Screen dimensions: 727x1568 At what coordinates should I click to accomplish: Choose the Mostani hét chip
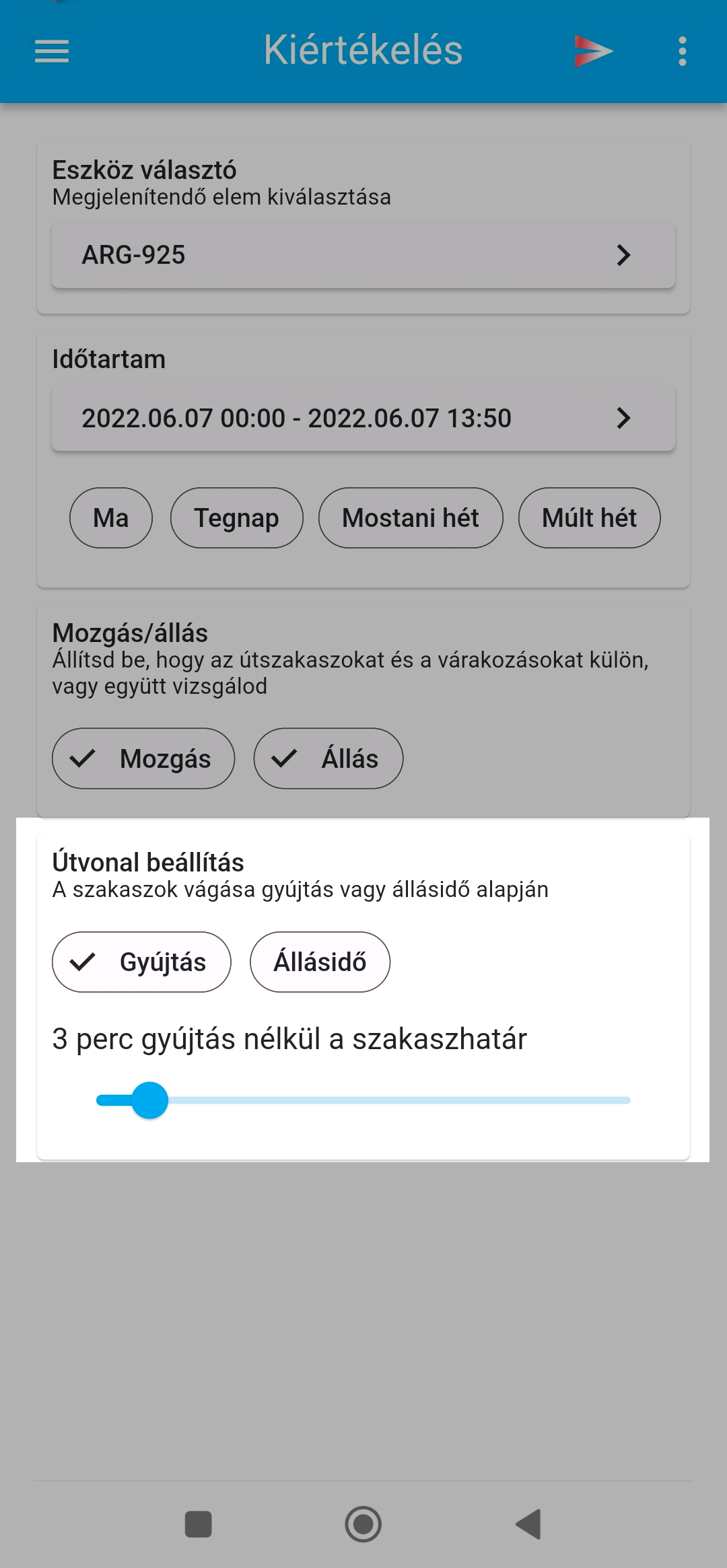(411, 518)
